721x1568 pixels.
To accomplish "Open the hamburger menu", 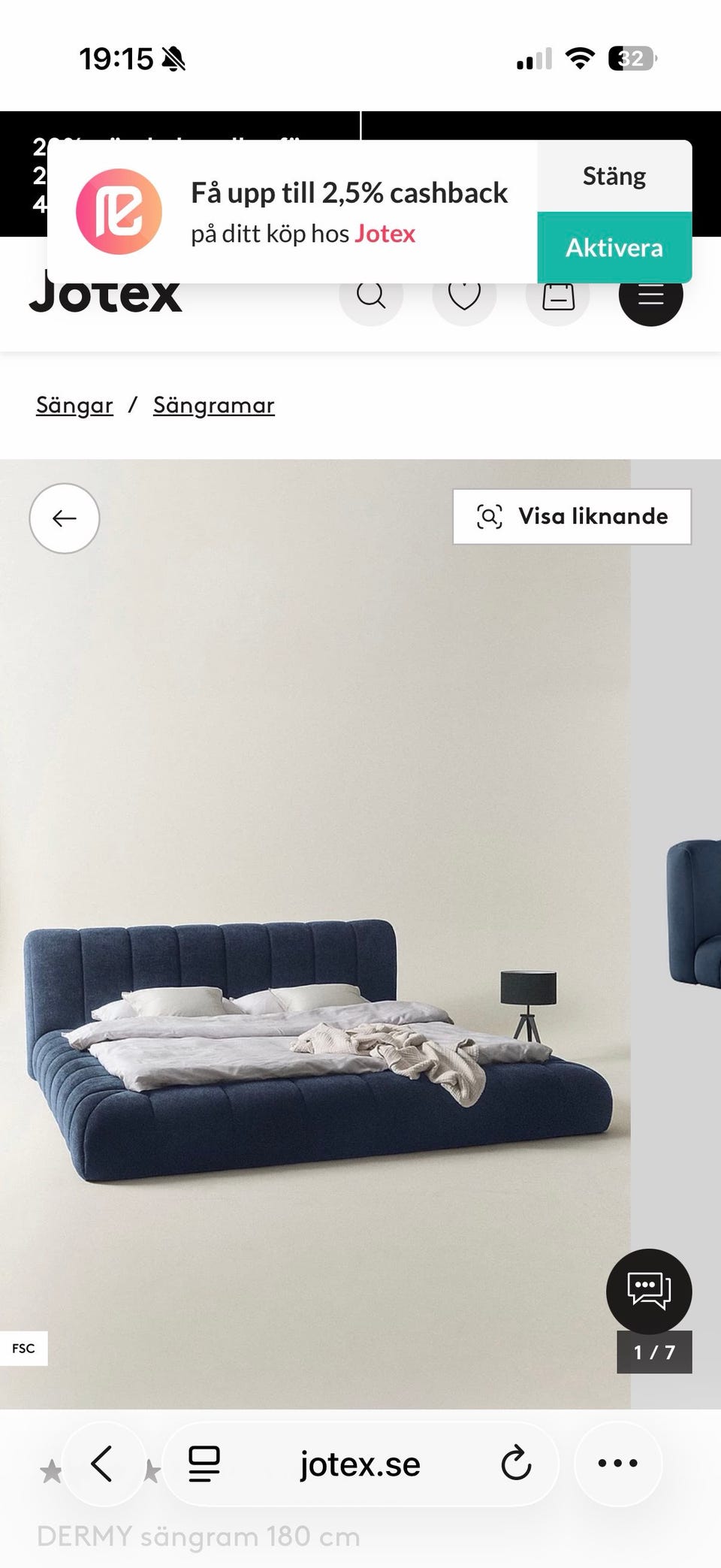I will 651,298.
